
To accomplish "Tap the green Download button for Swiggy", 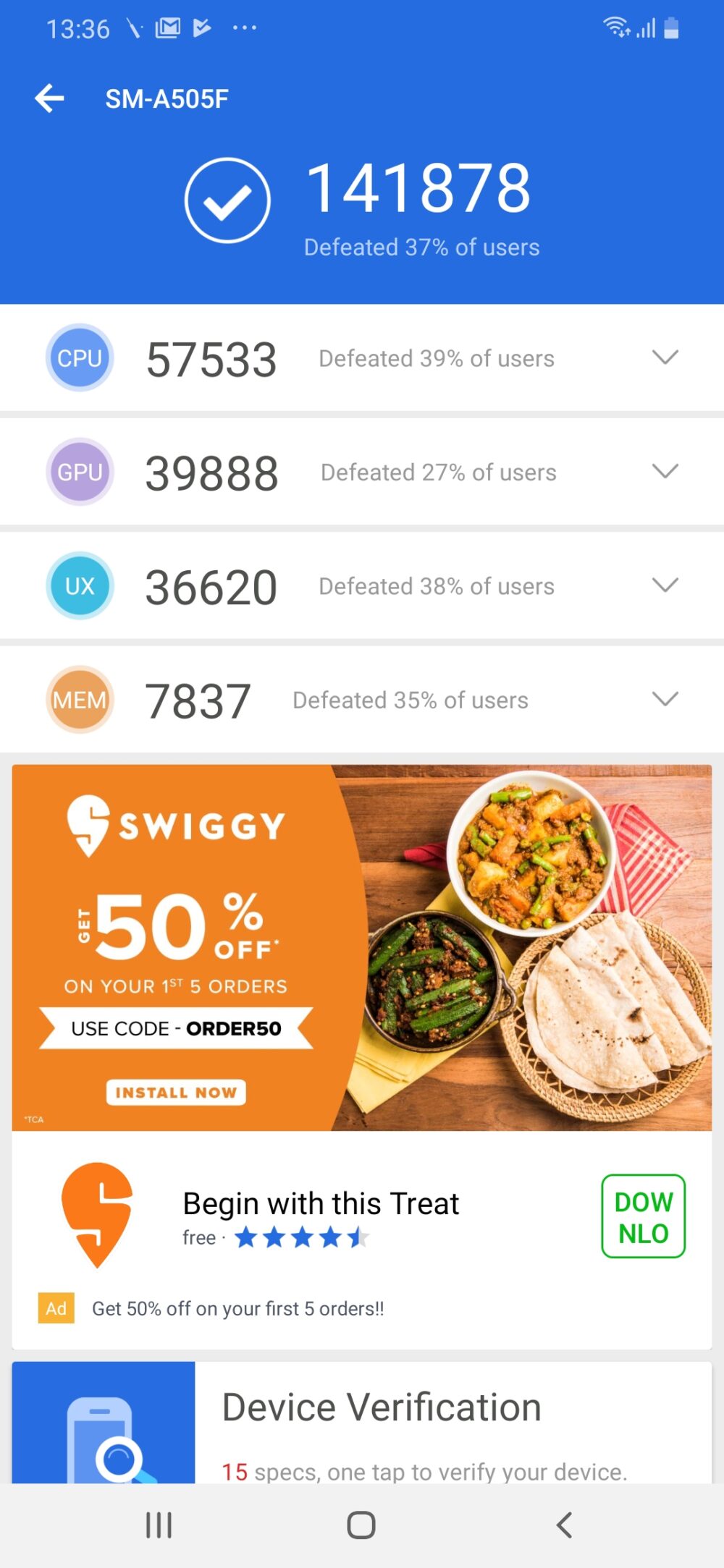I will (643, 1217).
